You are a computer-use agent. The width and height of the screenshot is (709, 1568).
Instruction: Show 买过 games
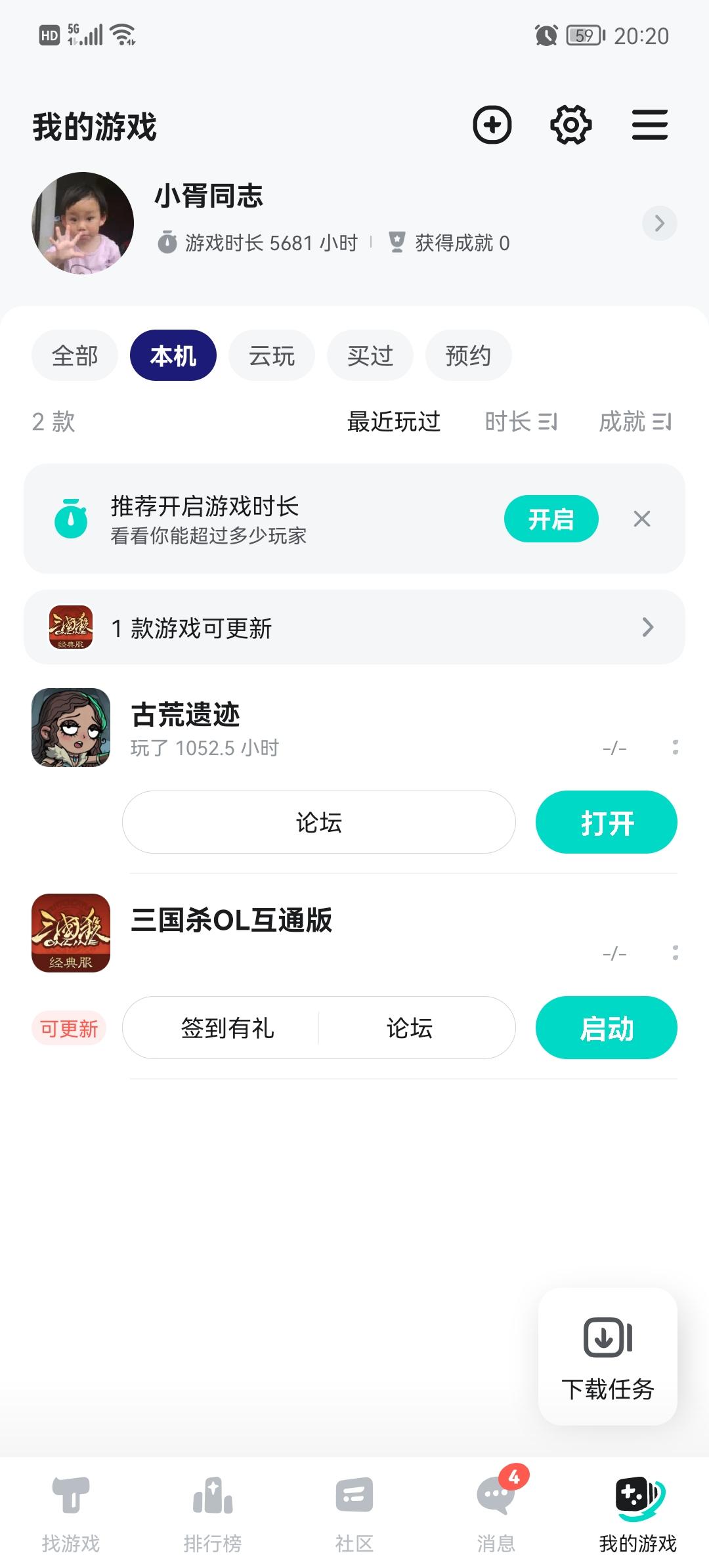coord(370,356)
